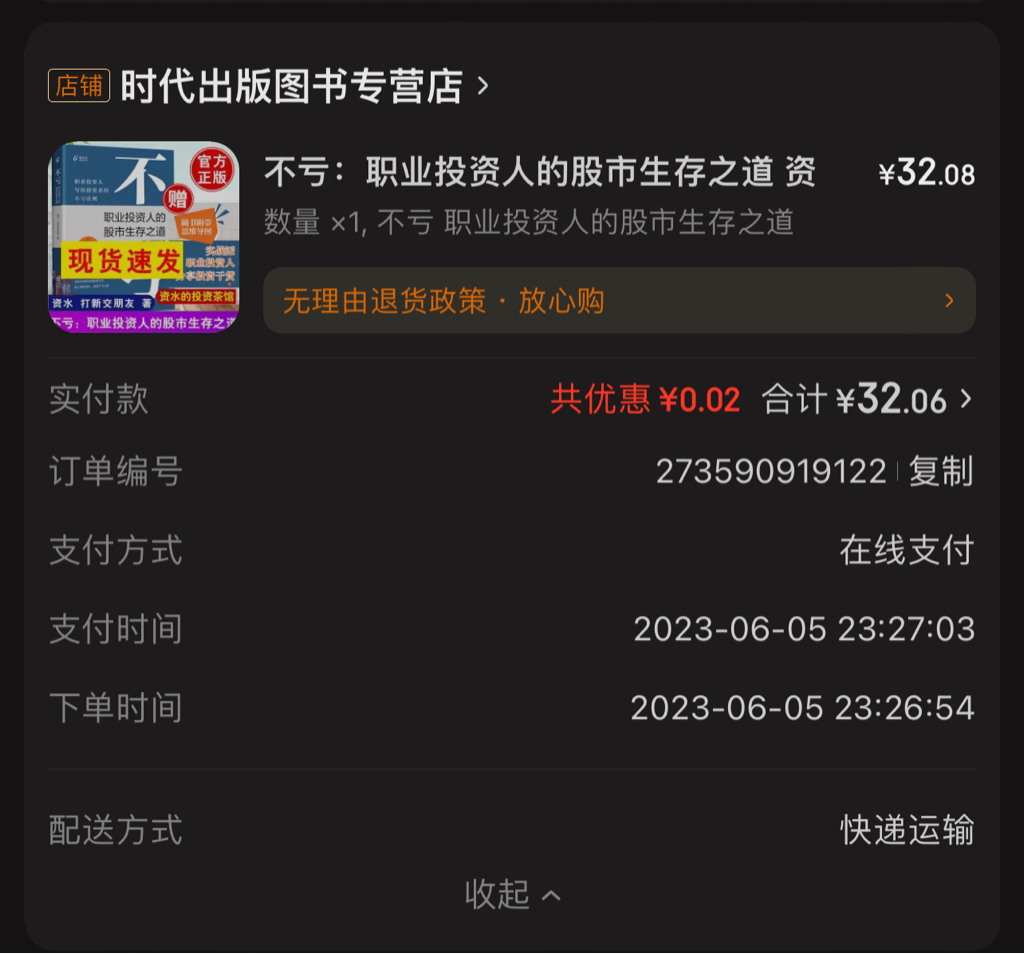Open the 不亏：职业投资人的股市生存之道 product title

[x=539, y=172]
